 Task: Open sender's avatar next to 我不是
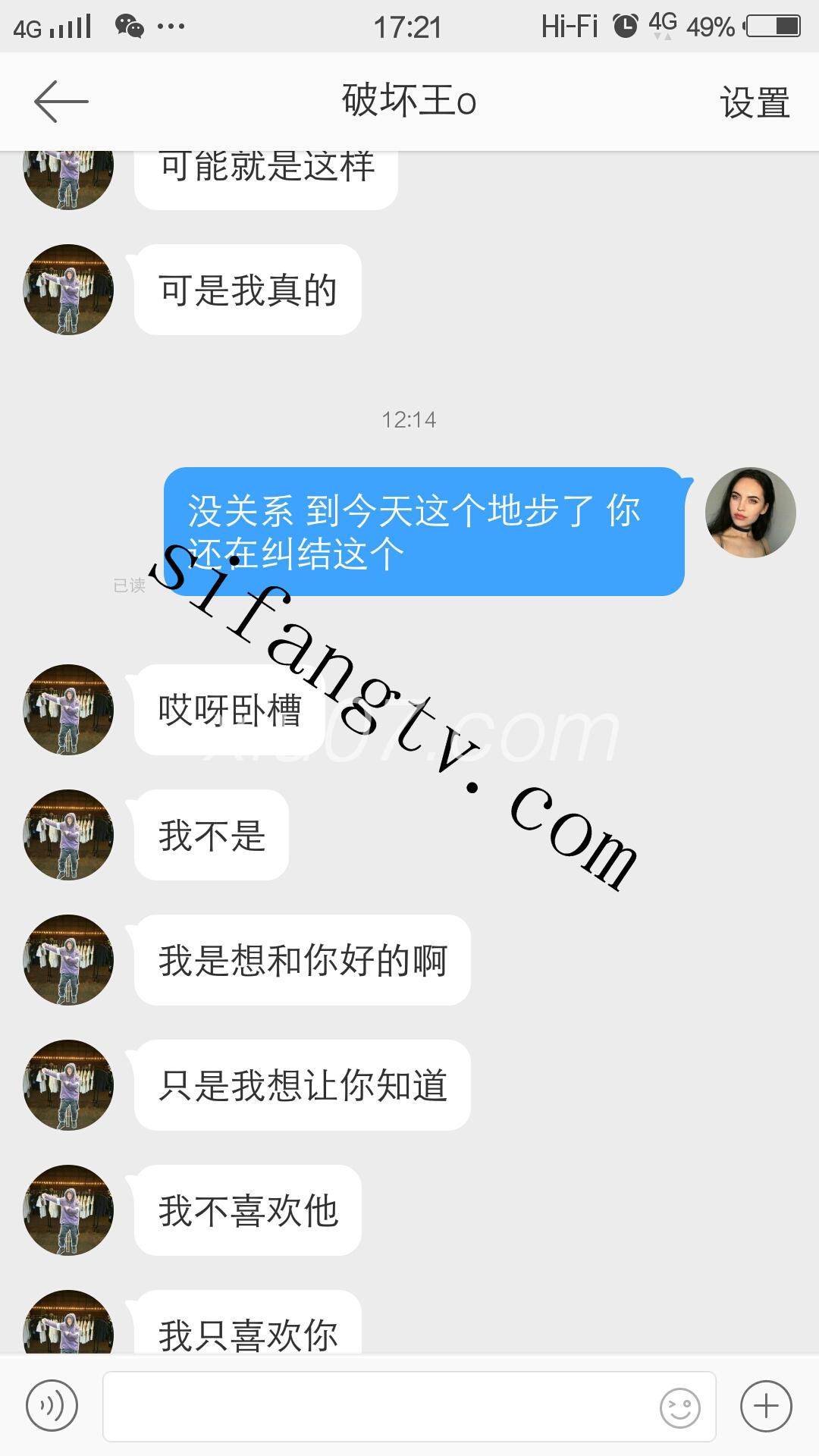[x=68, y=835]
